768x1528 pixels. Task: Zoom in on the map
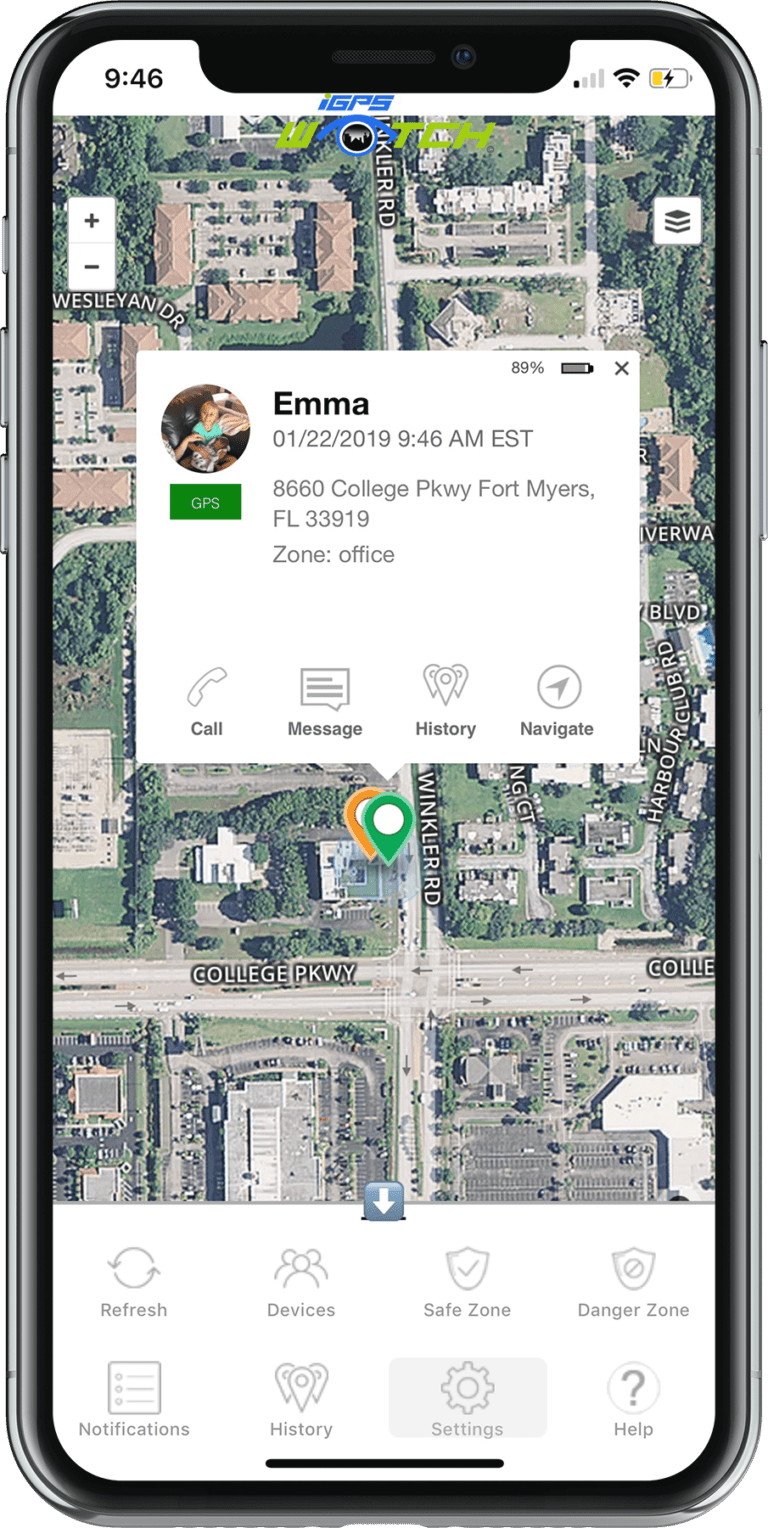point(92,221)
